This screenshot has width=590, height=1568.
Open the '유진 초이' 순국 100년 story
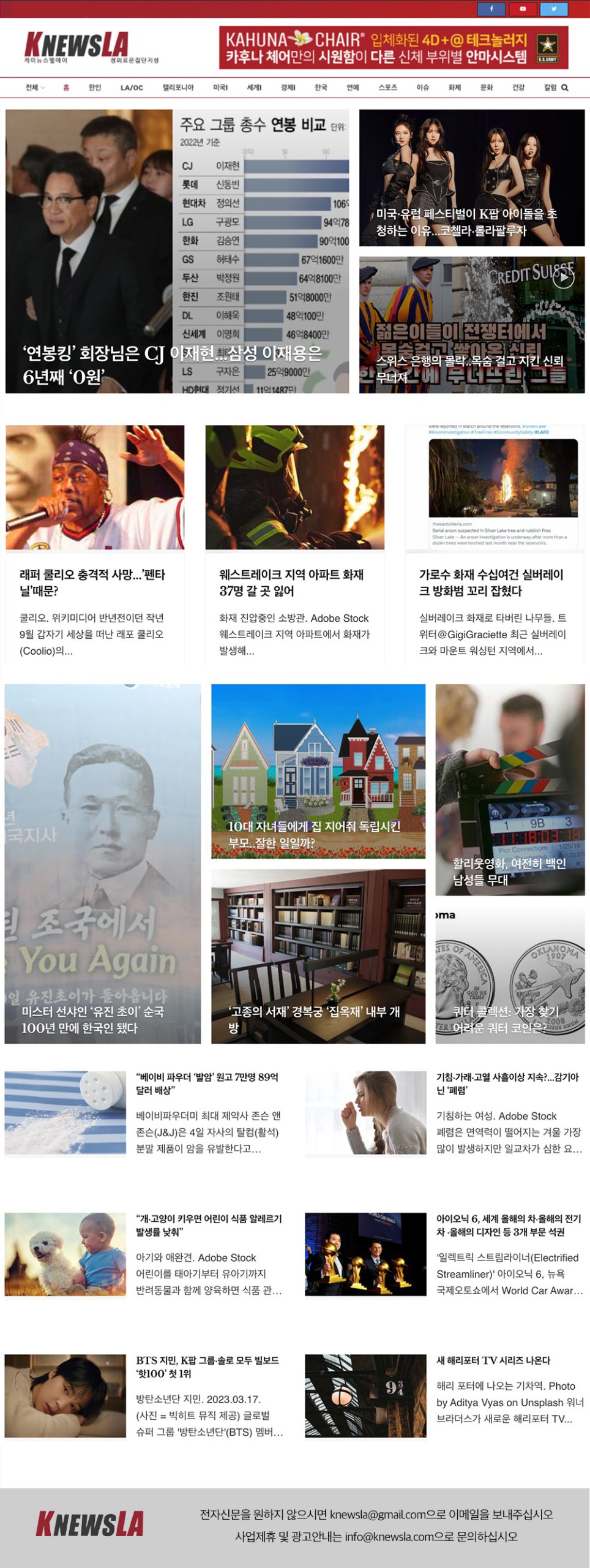[92, 1019]
